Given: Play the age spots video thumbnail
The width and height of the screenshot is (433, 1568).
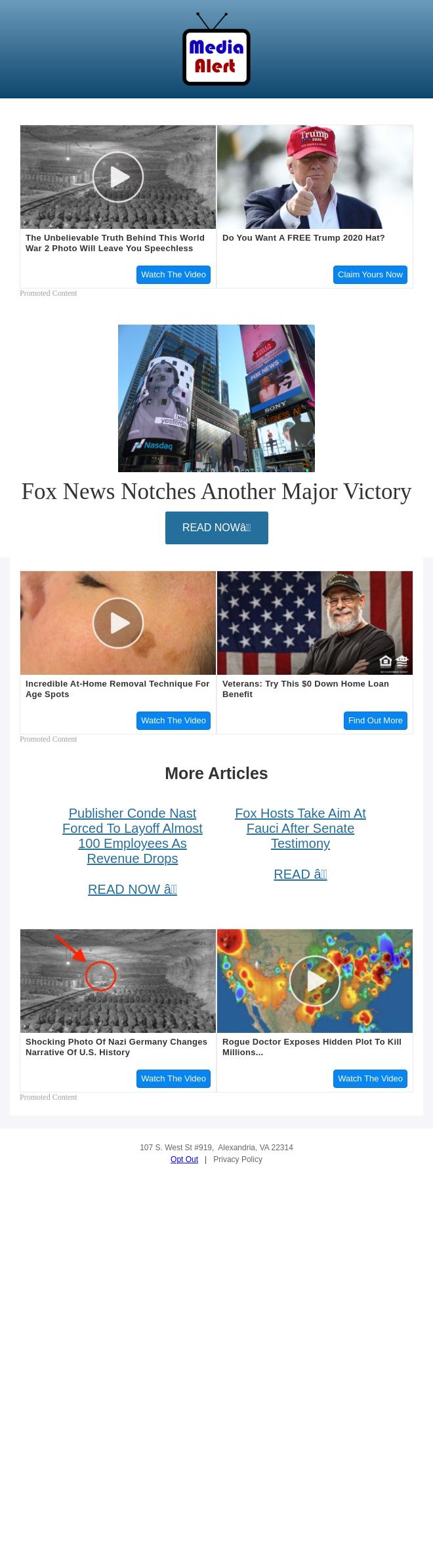Looking at the screenshot, I should [x=118, y=623].
